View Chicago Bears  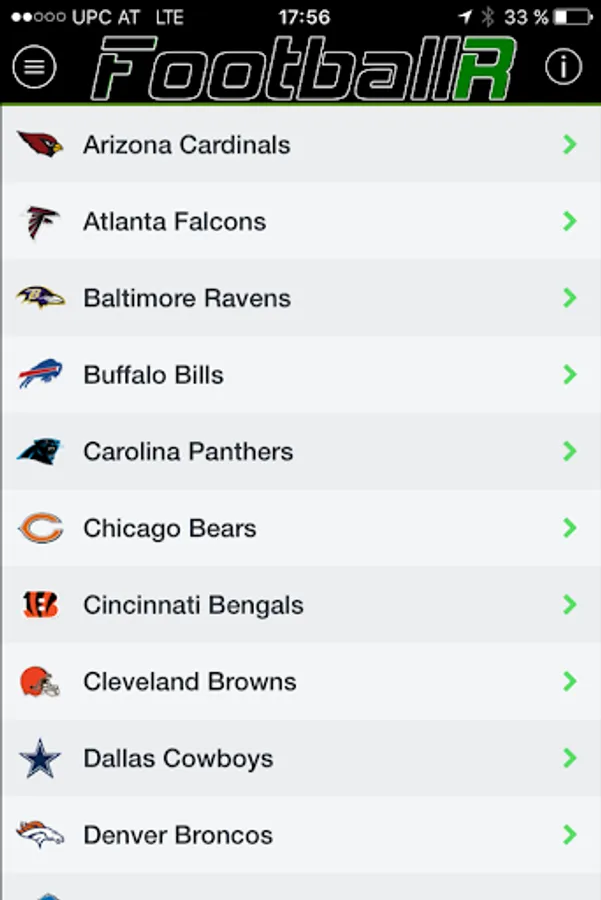(x=301, y=528)
